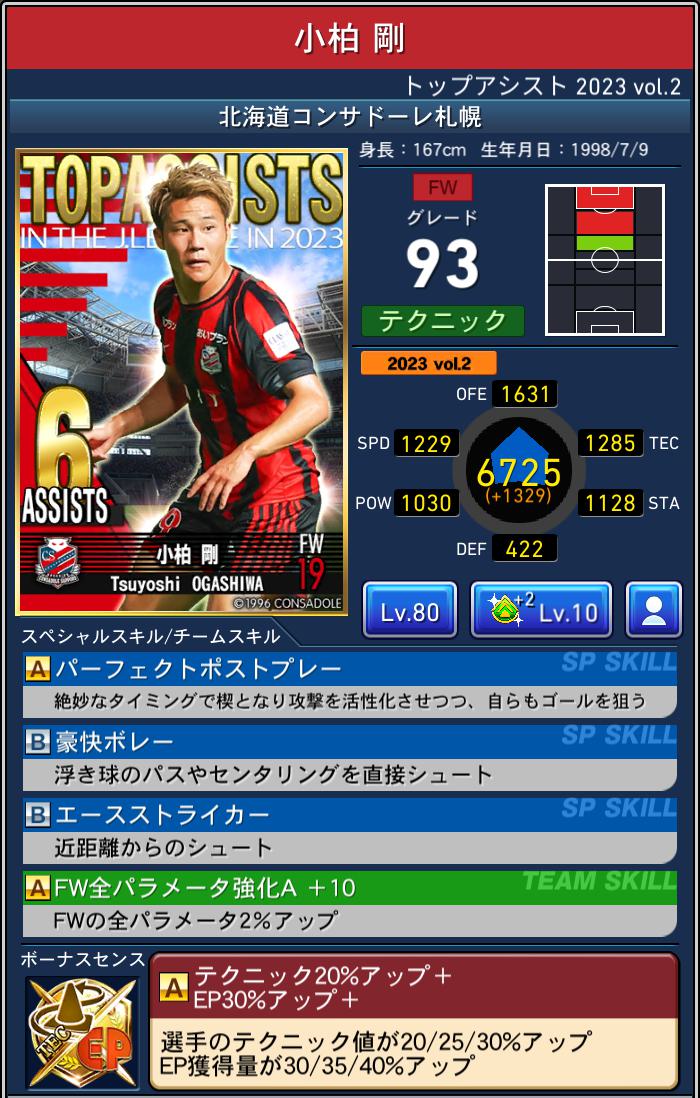Open the テクニック20%アップ bonus sense details
The height and width of the screenshot is (1098, 700).
click(413, 1020)
